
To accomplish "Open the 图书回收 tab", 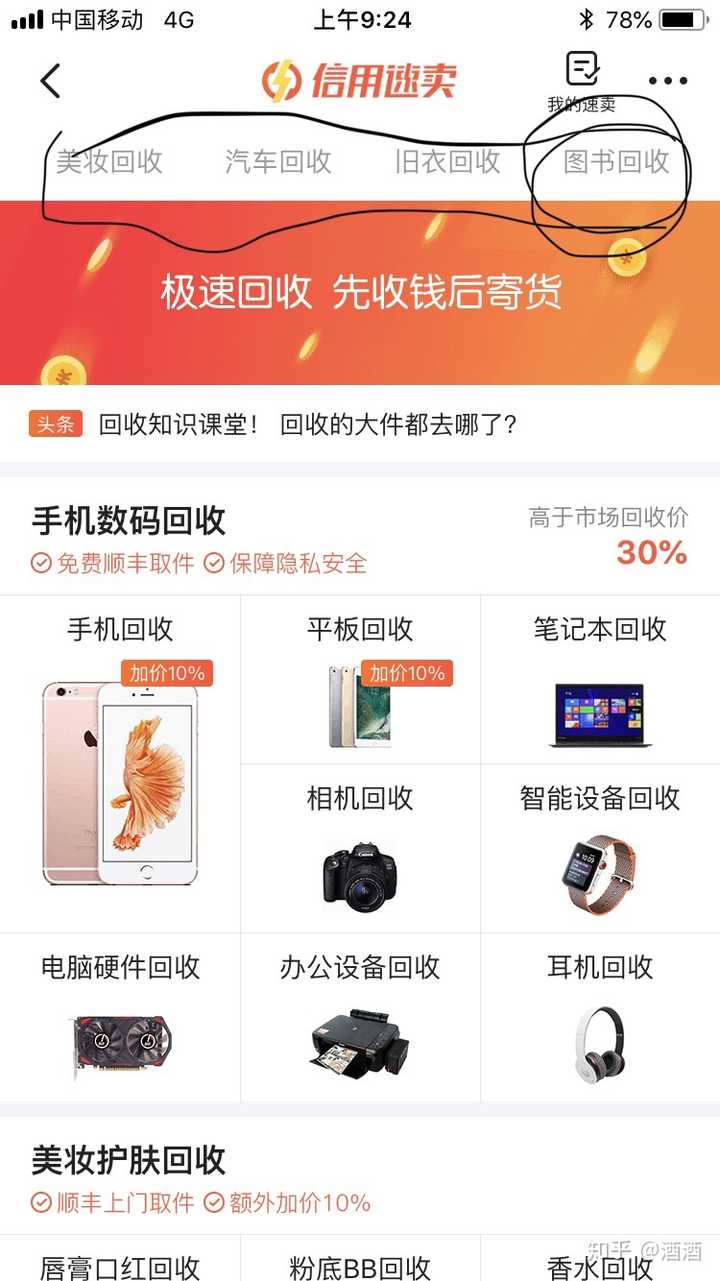I will [616, 161].
